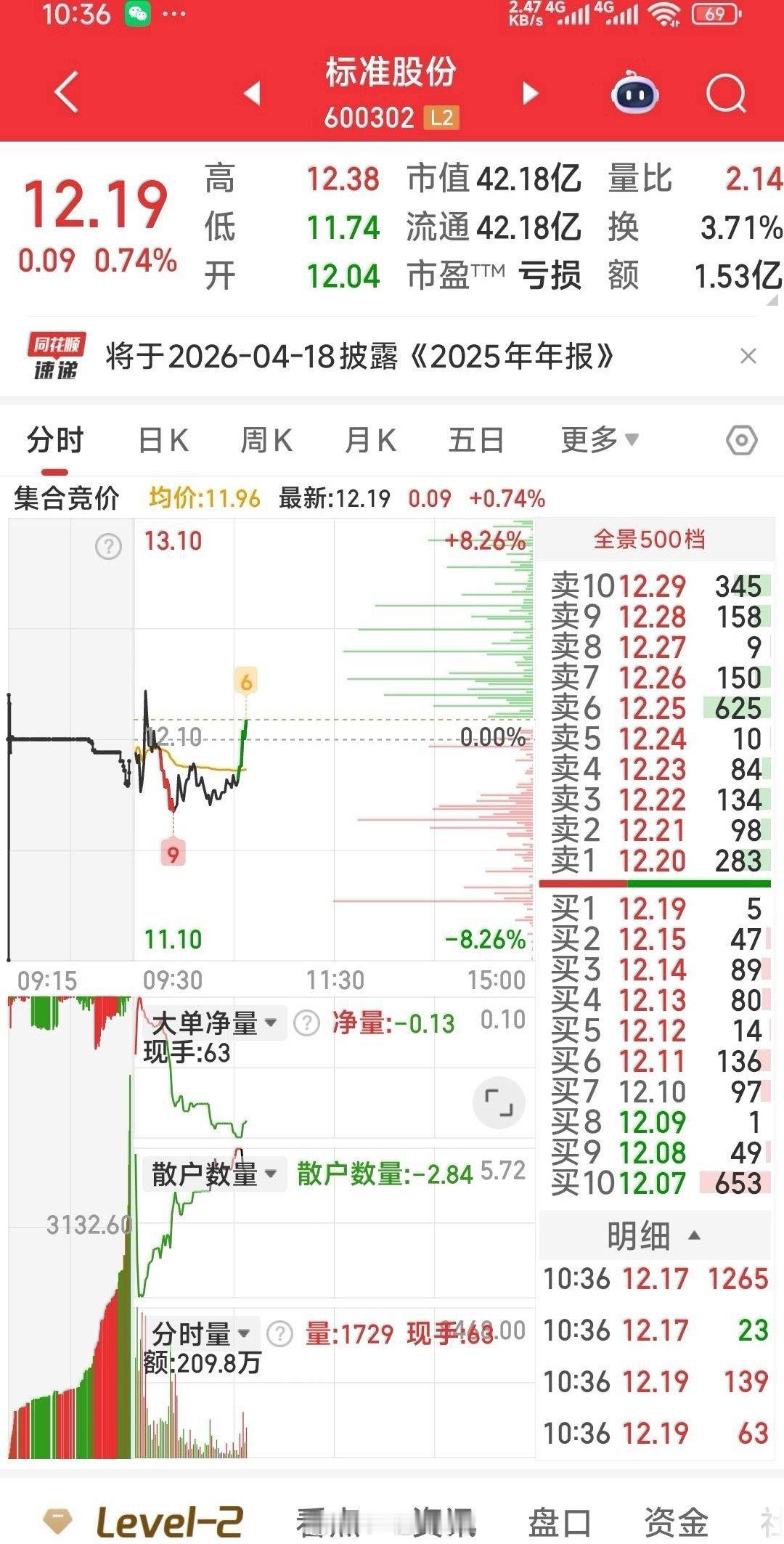Open the search icon at top right
The width and height of the screenshot is (784, 1544).
point(725,93)
